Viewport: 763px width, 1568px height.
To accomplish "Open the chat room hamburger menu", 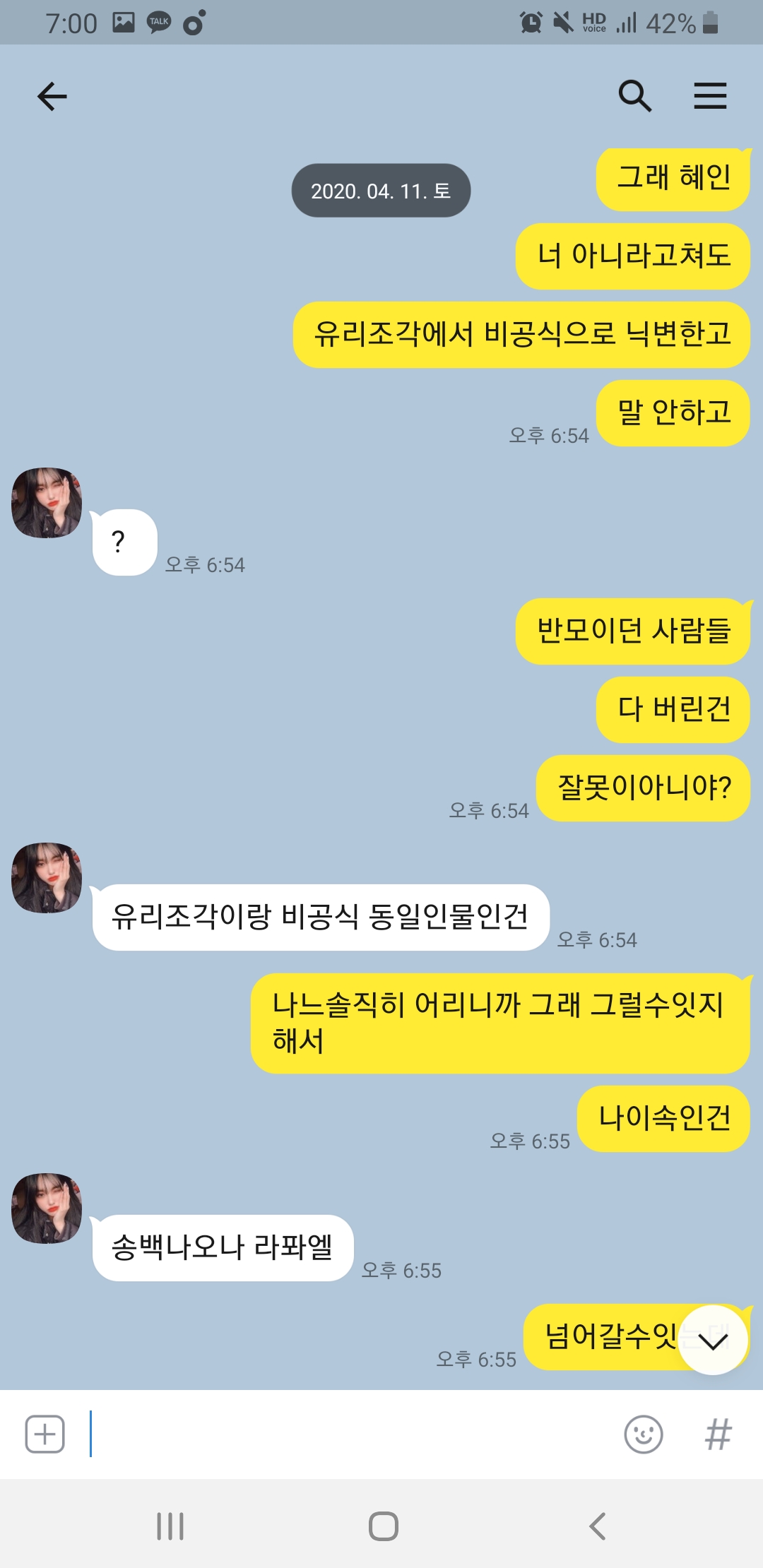I will [709, 96].
